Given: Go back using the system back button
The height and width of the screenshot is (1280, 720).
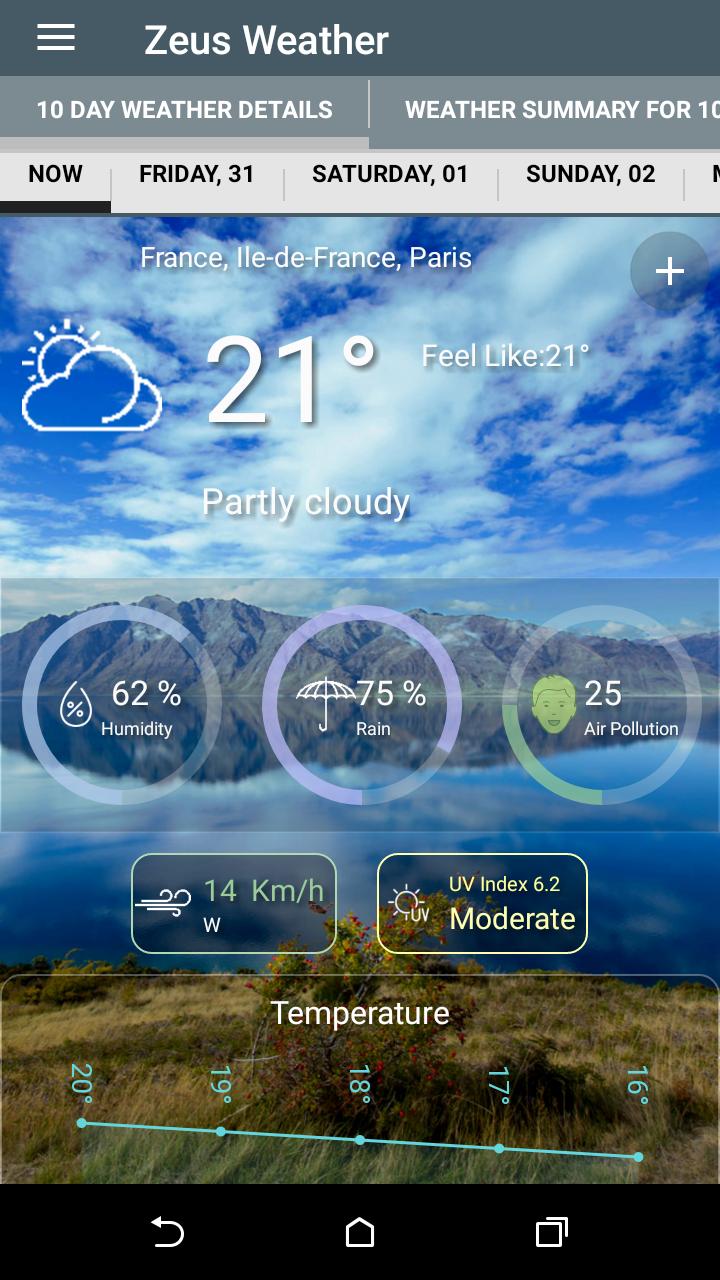Looking at the screenshot, I should pyautogui.click(x=167, y=1232).
